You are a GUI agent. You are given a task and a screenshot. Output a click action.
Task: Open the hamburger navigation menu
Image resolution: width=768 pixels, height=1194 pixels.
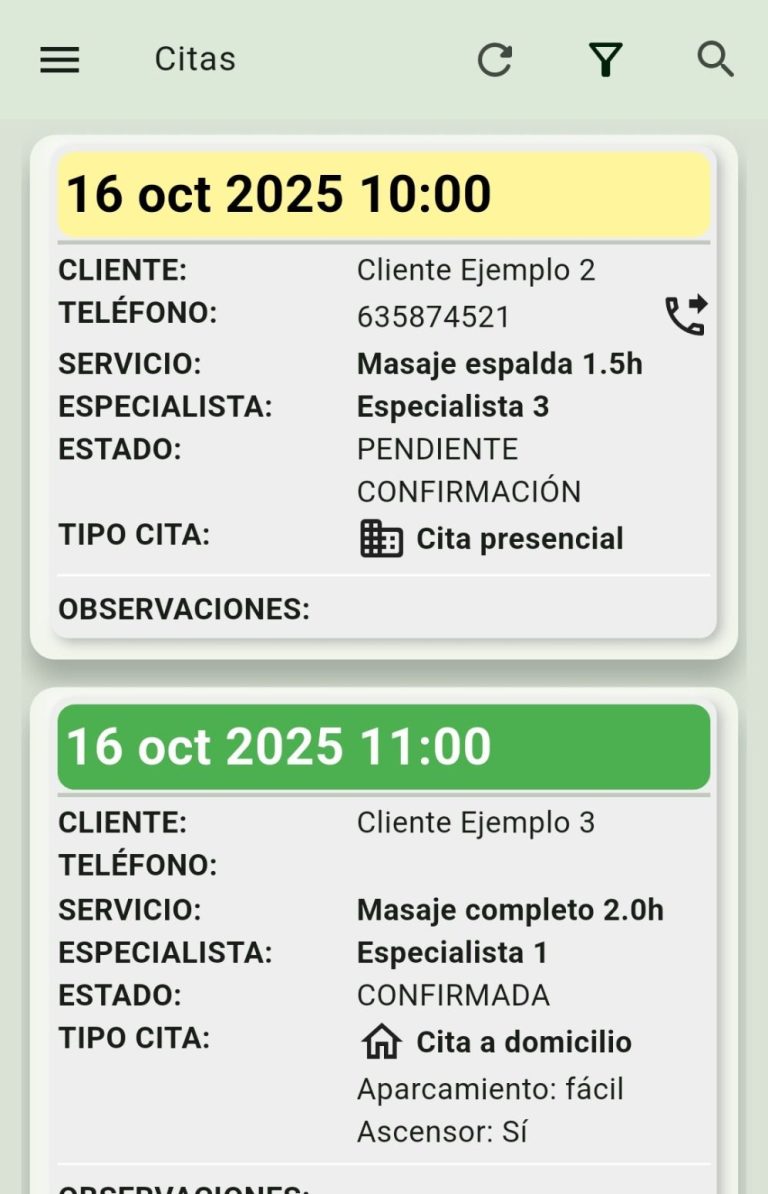[60, 60]
